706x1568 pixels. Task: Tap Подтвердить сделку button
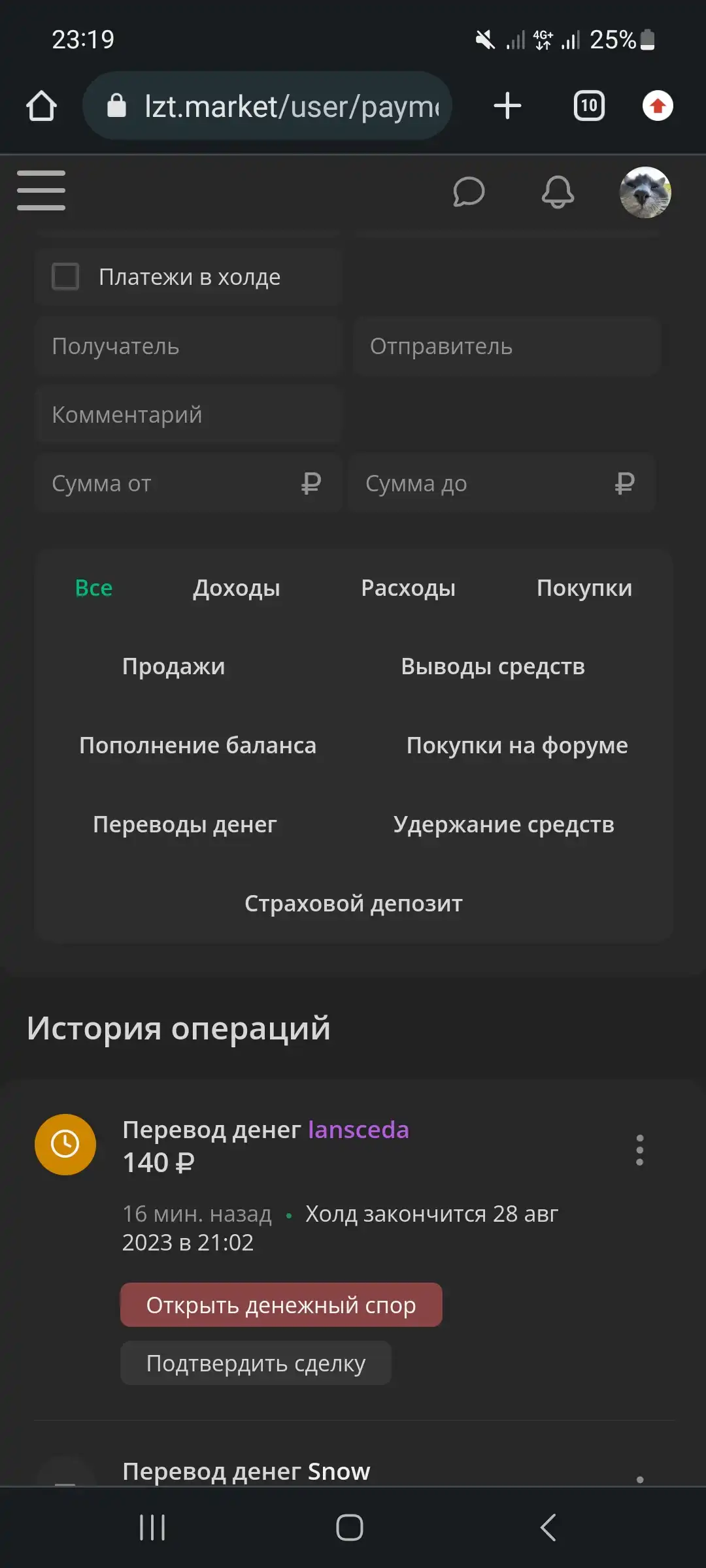[256, 1363]
